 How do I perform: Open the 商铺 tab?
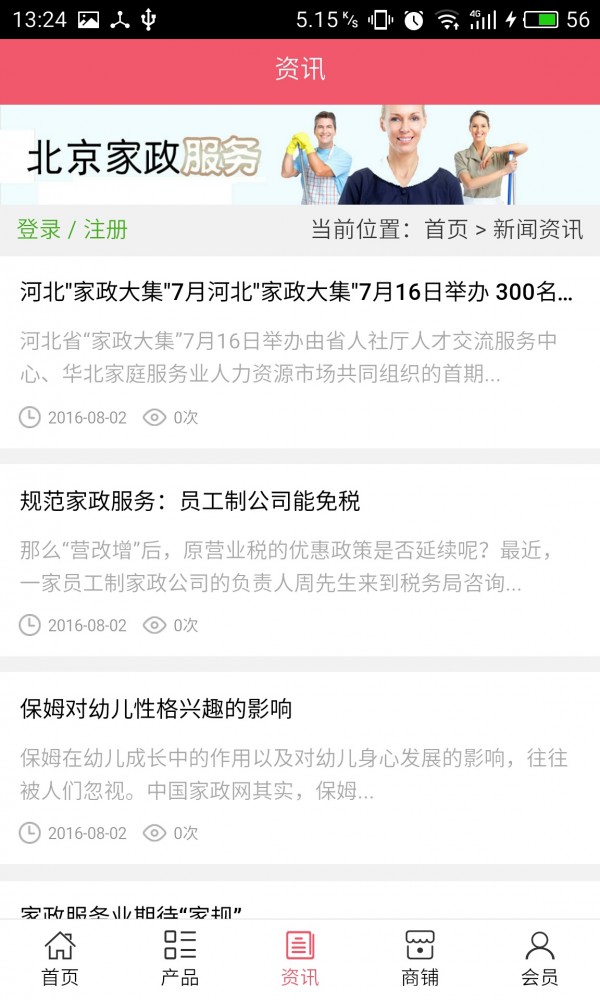pos(420,958)
